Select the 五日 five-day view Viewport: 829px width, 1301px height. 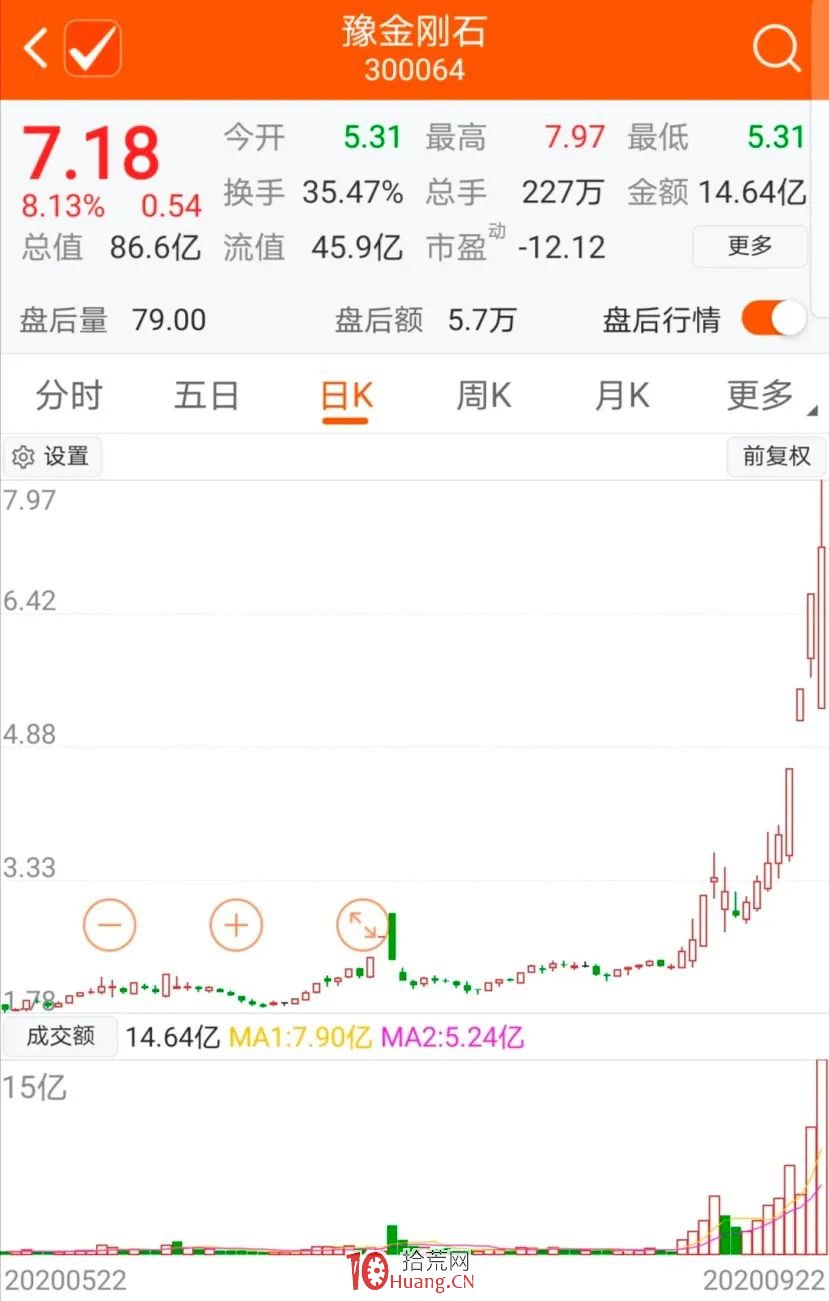[206, 396]
